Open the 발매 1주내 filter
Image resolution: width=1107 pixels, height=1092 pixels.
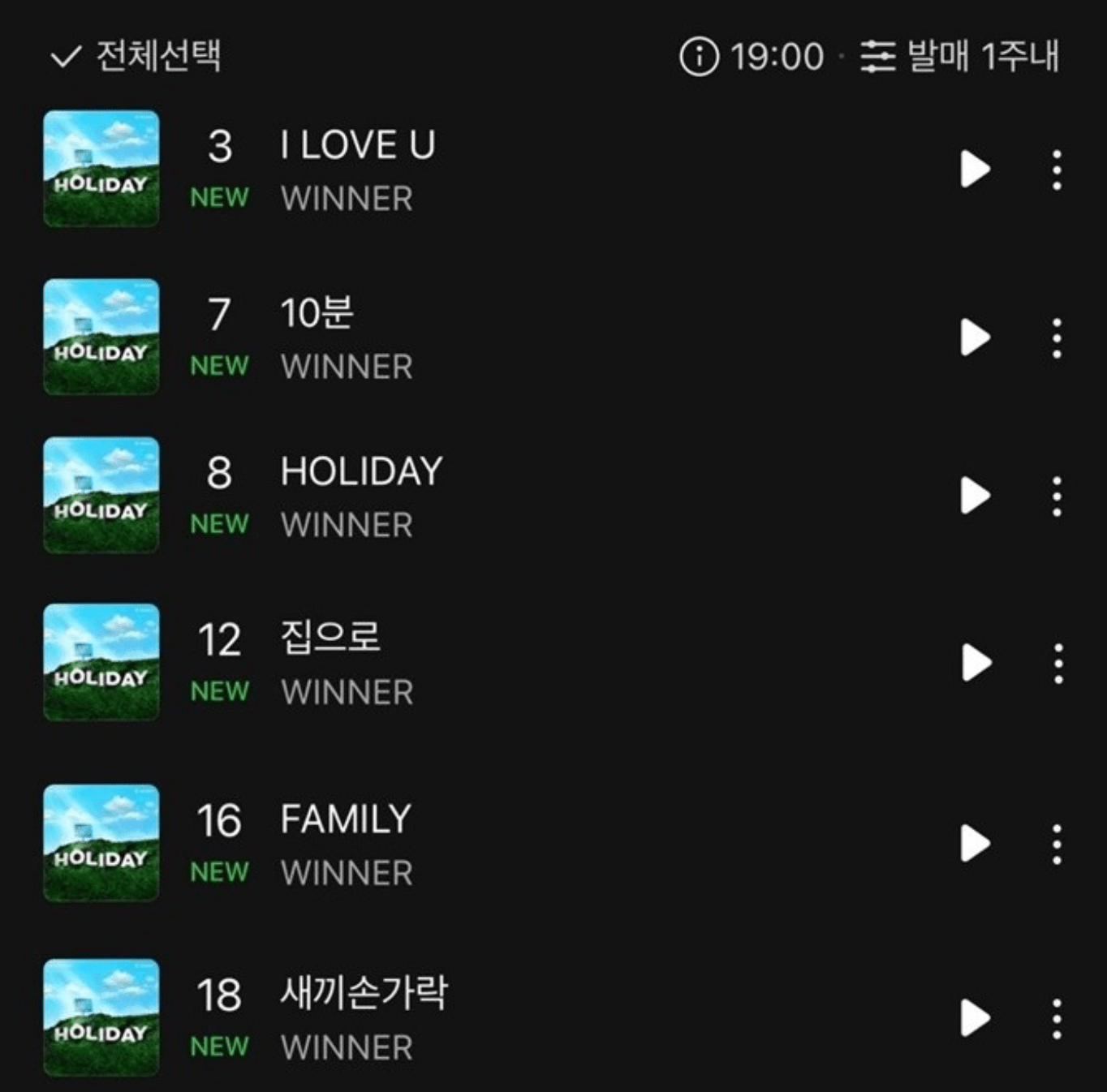(x=960, y=56)
